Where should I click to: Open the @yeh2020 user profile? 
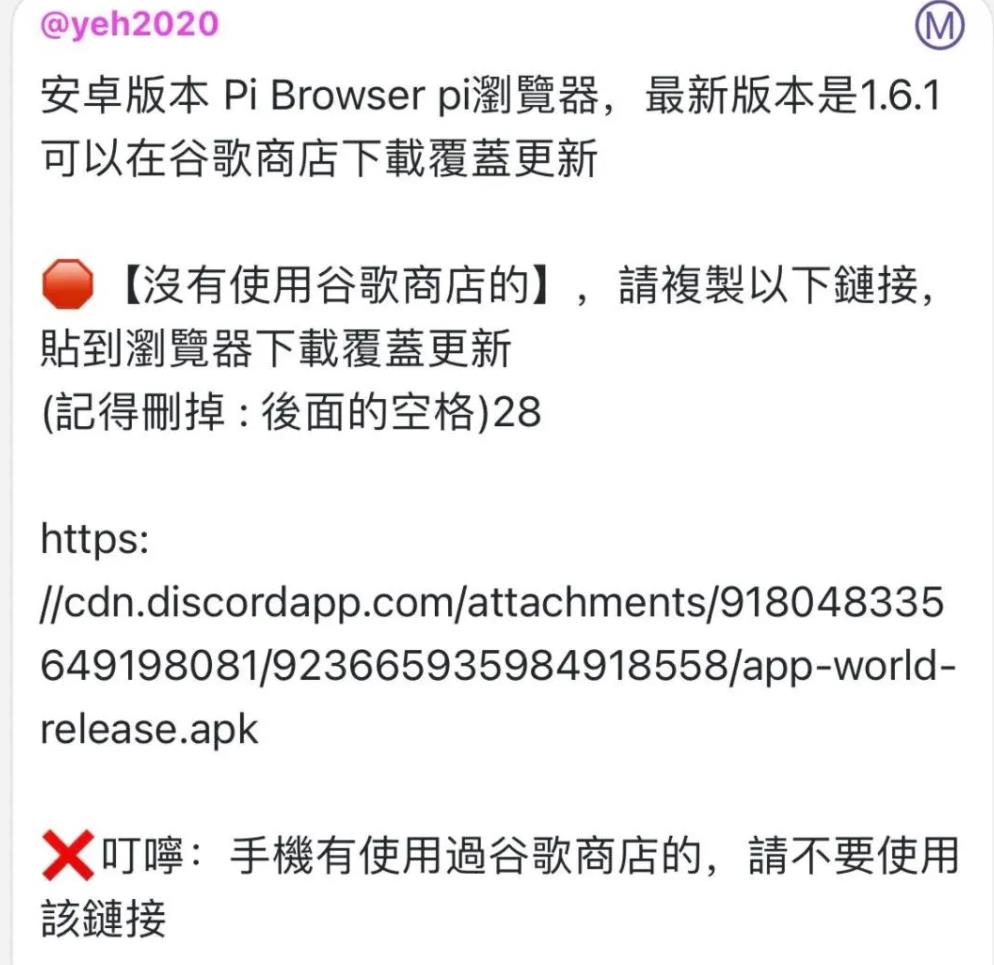pos(129,24)
